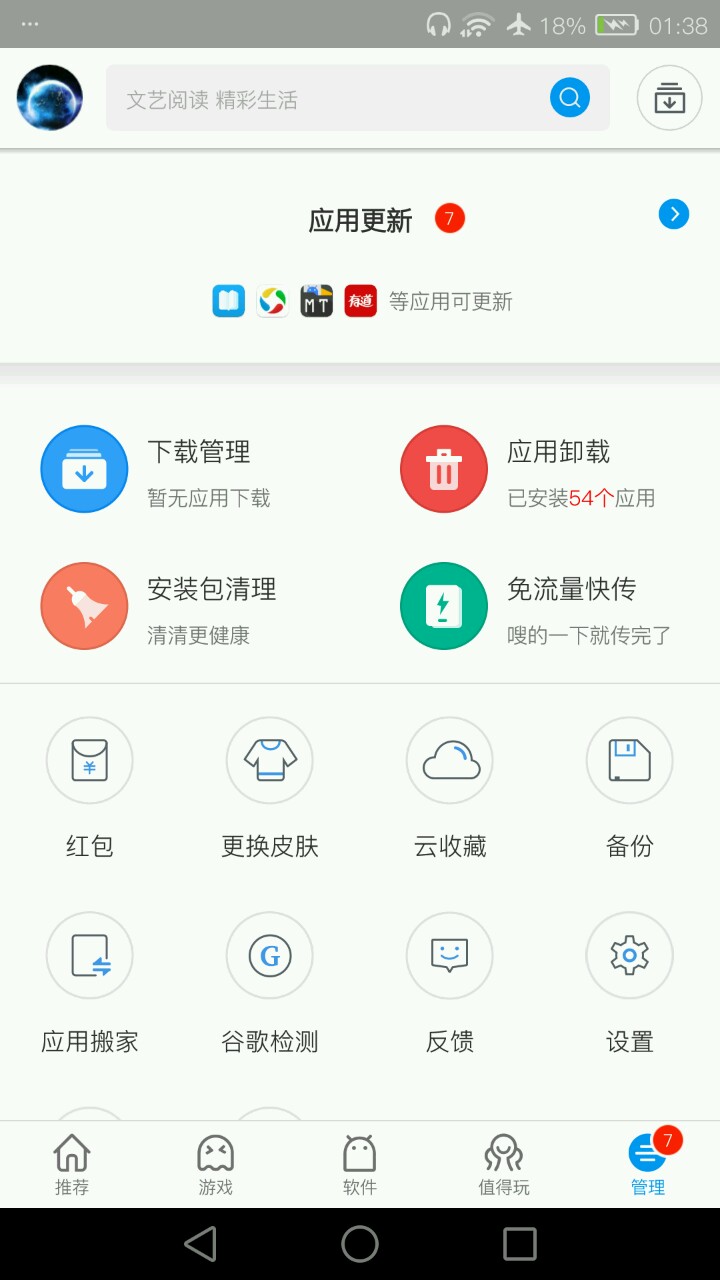Screen dimensions: 720x1280
Task: Switch to the 游戏 tab
Action: (216, 1165)
